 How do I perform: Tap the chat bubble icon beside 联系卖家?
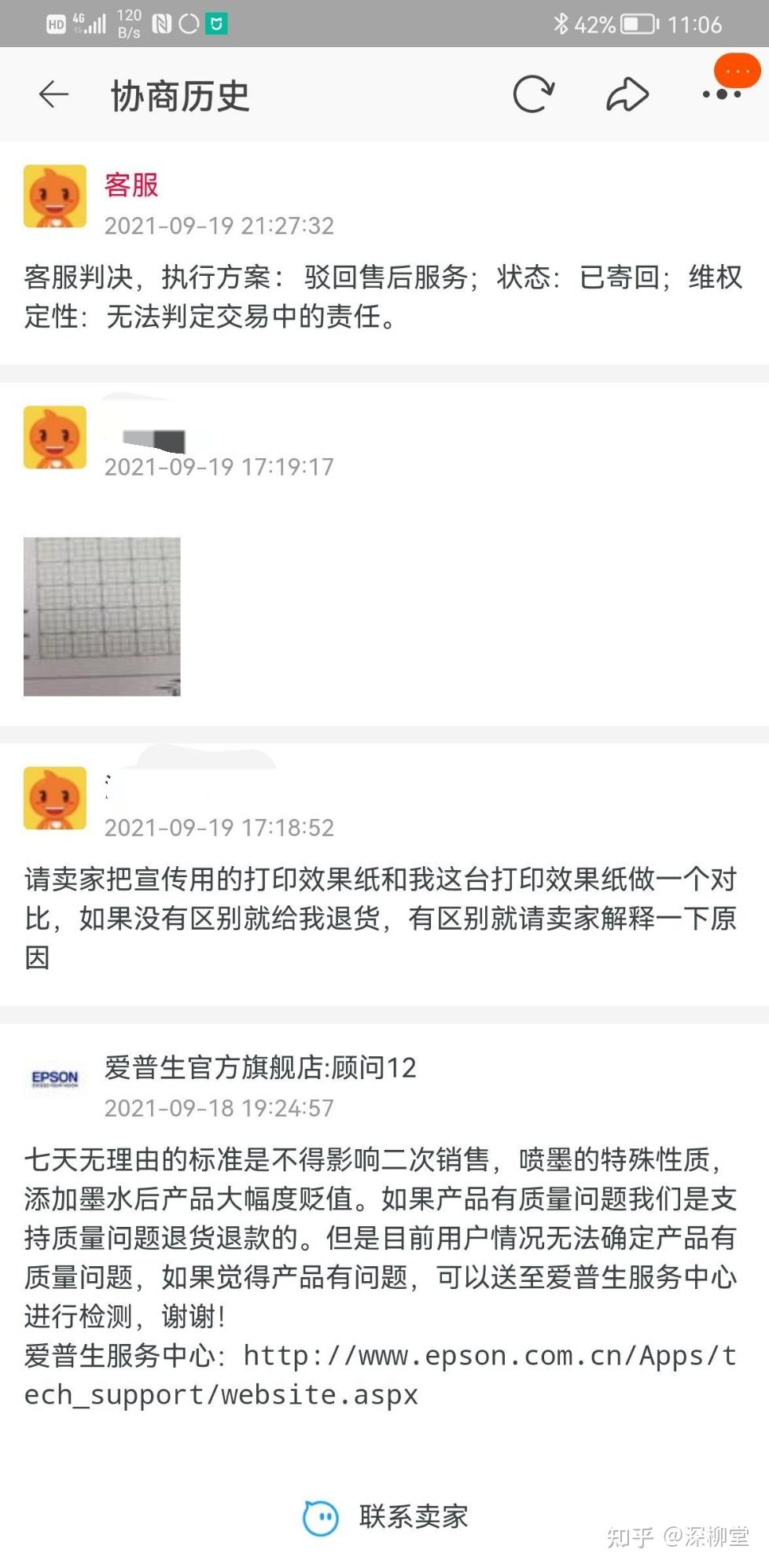(318, 1517)
